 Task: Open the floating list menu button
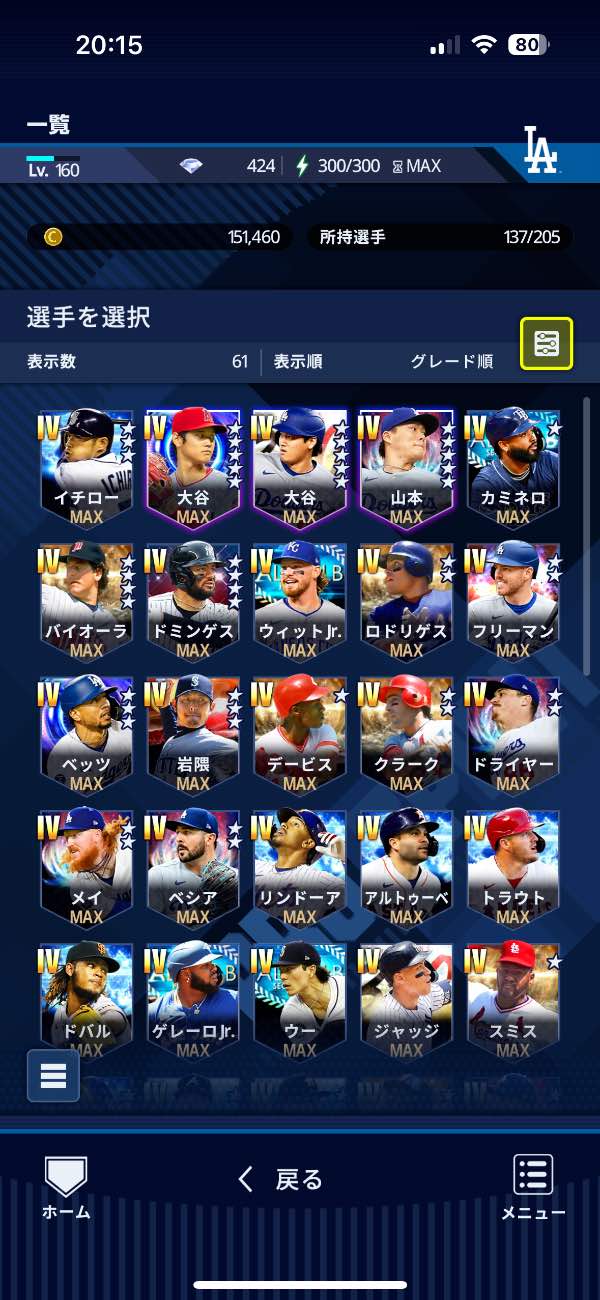tap(53, 1075)
